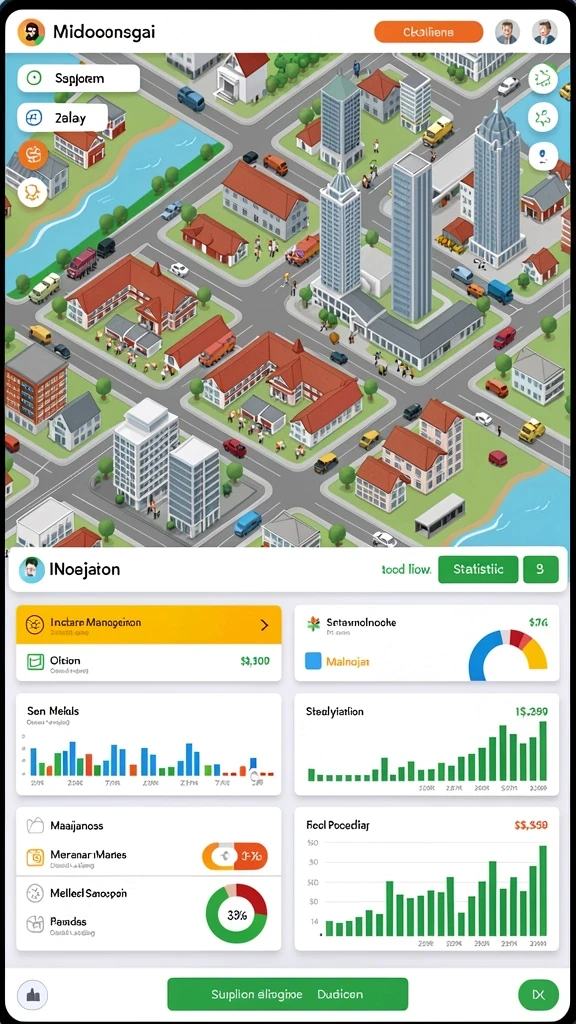This screenshot has width=576, height=1024.
Task: Open the first profile avatar in the top bar
Action: tap(507, 31)
